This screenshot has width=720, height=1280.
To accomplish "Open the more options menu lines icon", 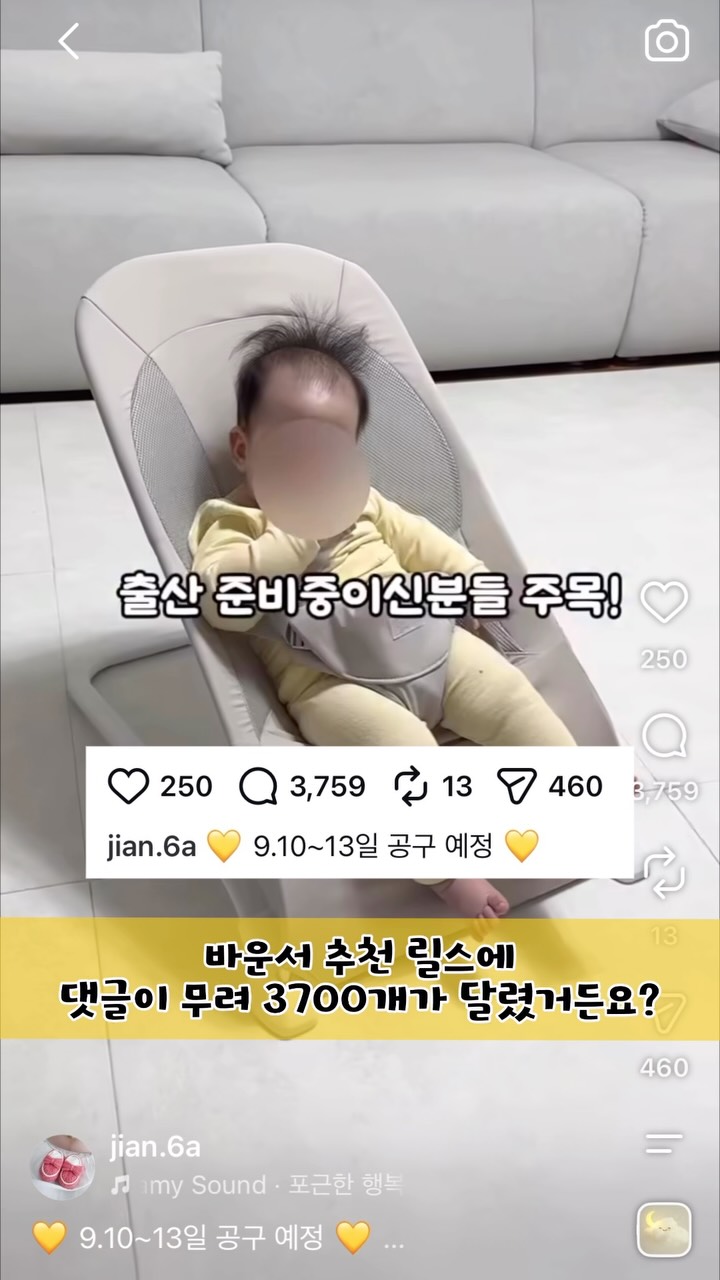I will coord(664,1143).
